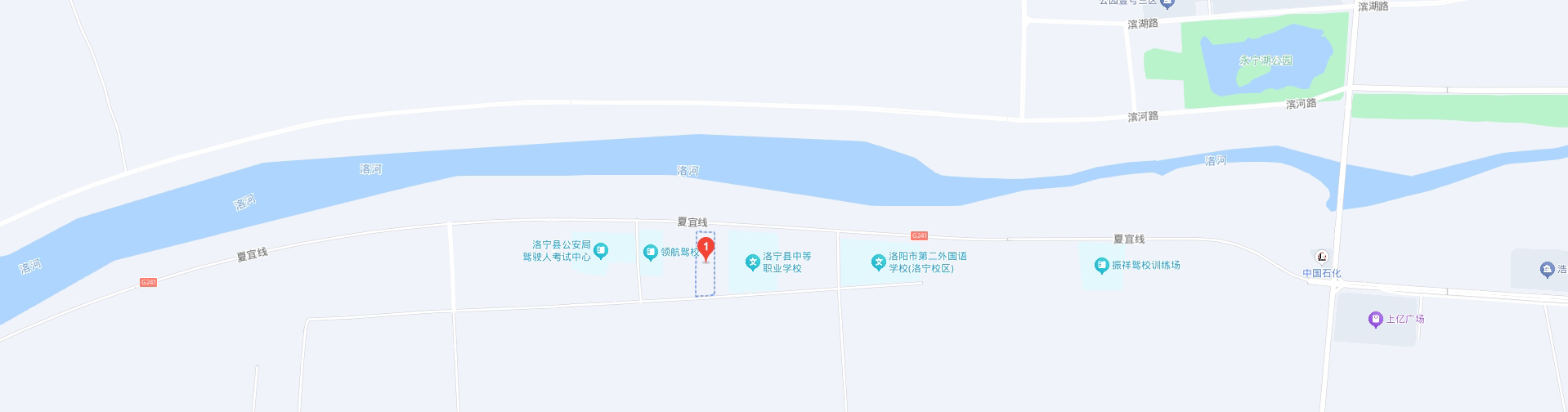Select the 中国石化 gas station marker
The height and width of the screenshot is (412, 1568).
1321,257
